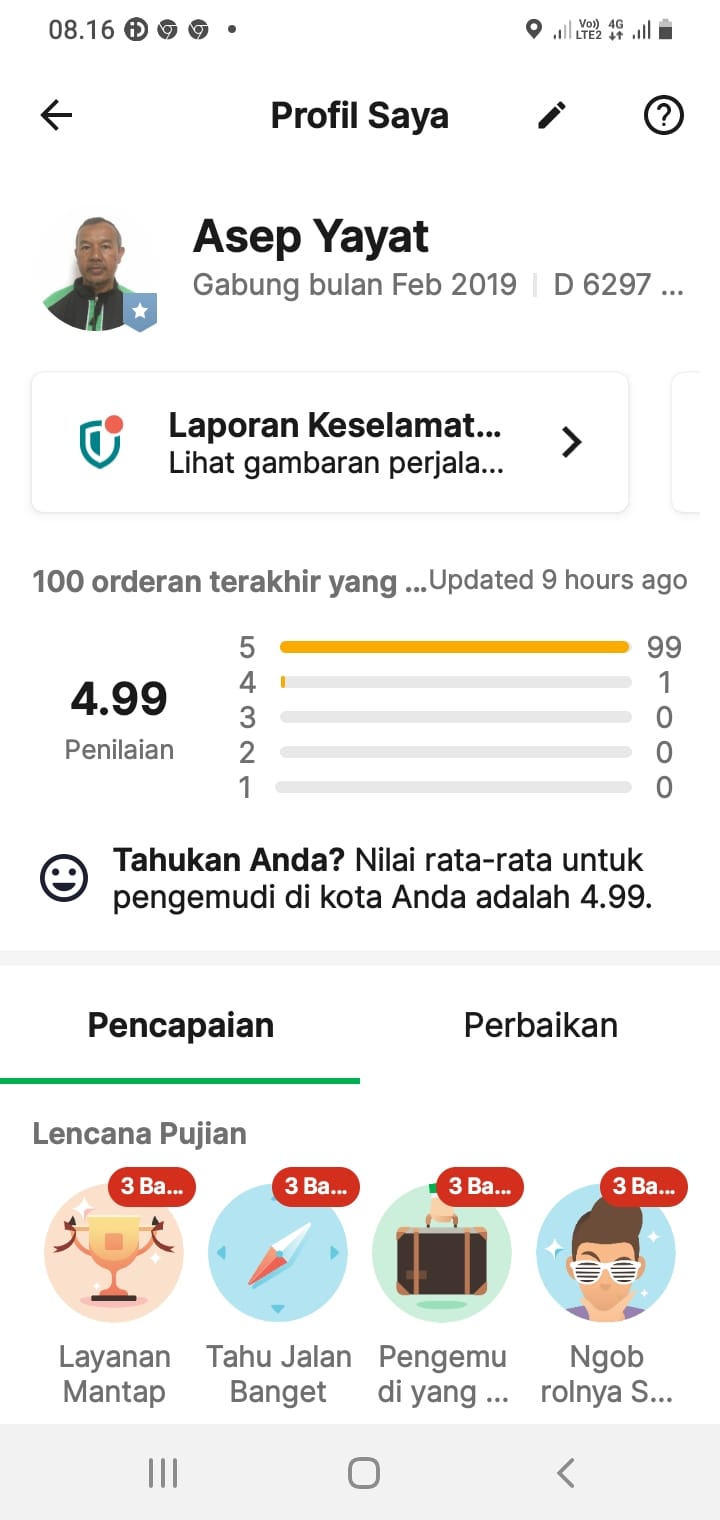Switch to the Perbaikan tab

pos(540,1025)
